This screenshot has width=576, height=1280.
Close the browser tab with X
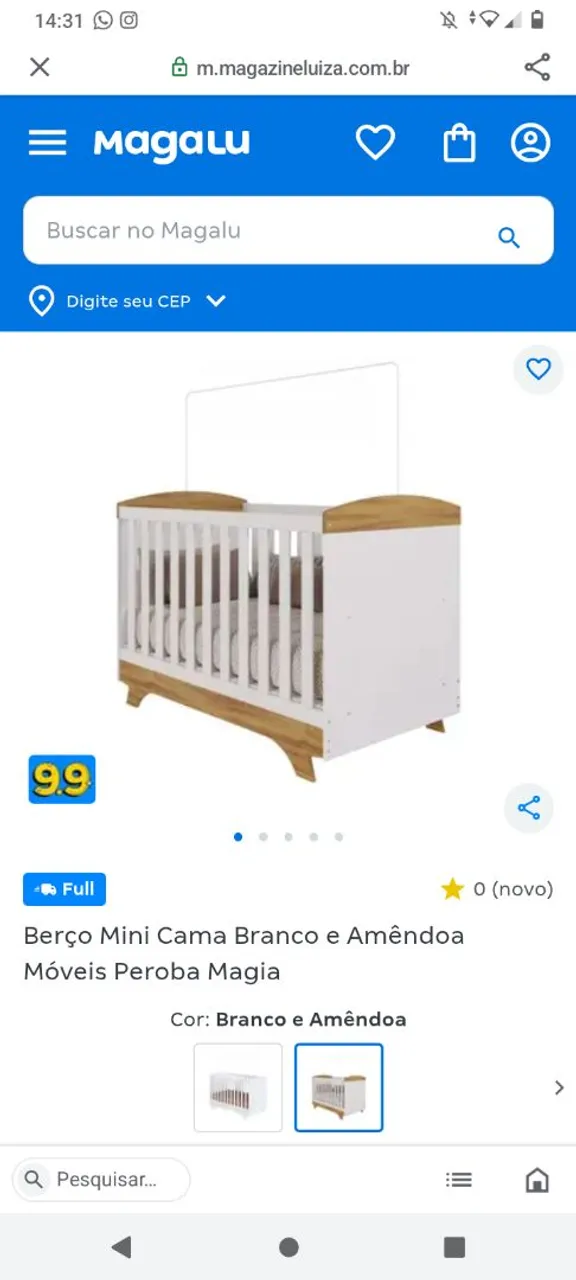(x=39, y=67)
